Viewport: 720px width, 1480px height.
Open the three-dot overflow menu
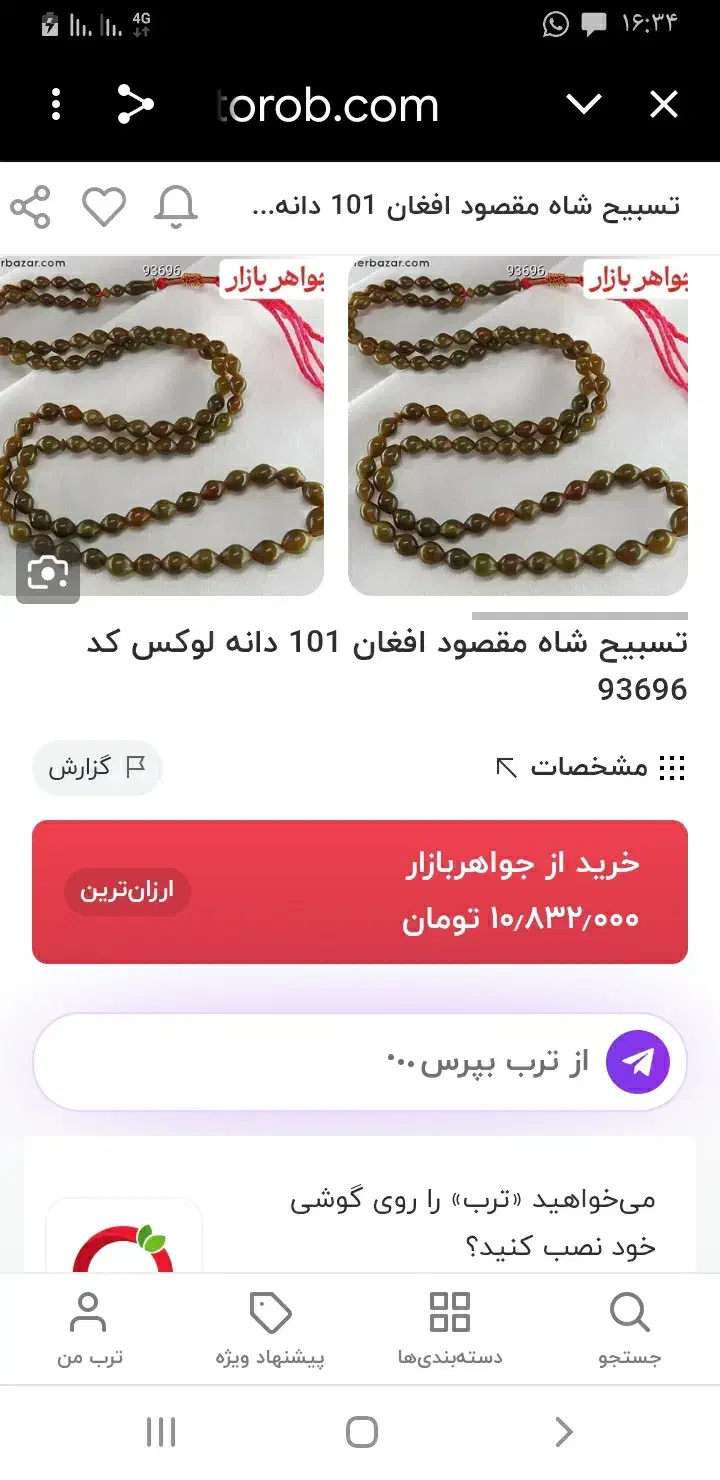55,104
